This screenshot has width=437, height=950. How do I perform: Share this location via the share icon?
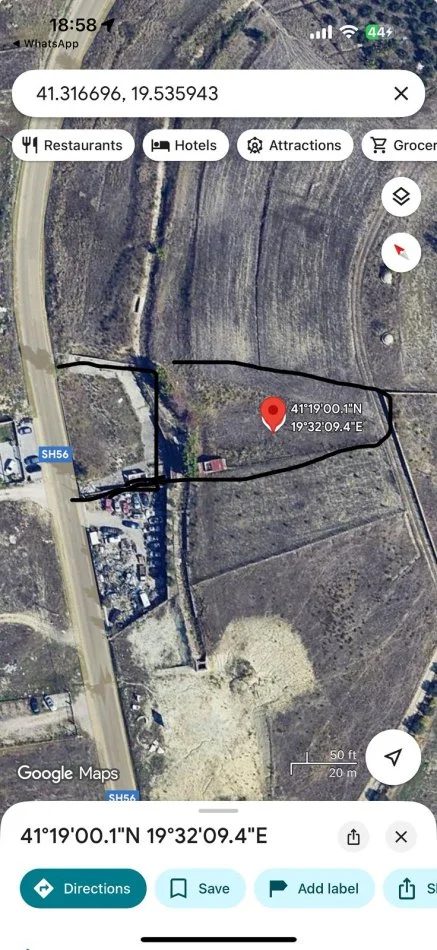tap(353, 837)
